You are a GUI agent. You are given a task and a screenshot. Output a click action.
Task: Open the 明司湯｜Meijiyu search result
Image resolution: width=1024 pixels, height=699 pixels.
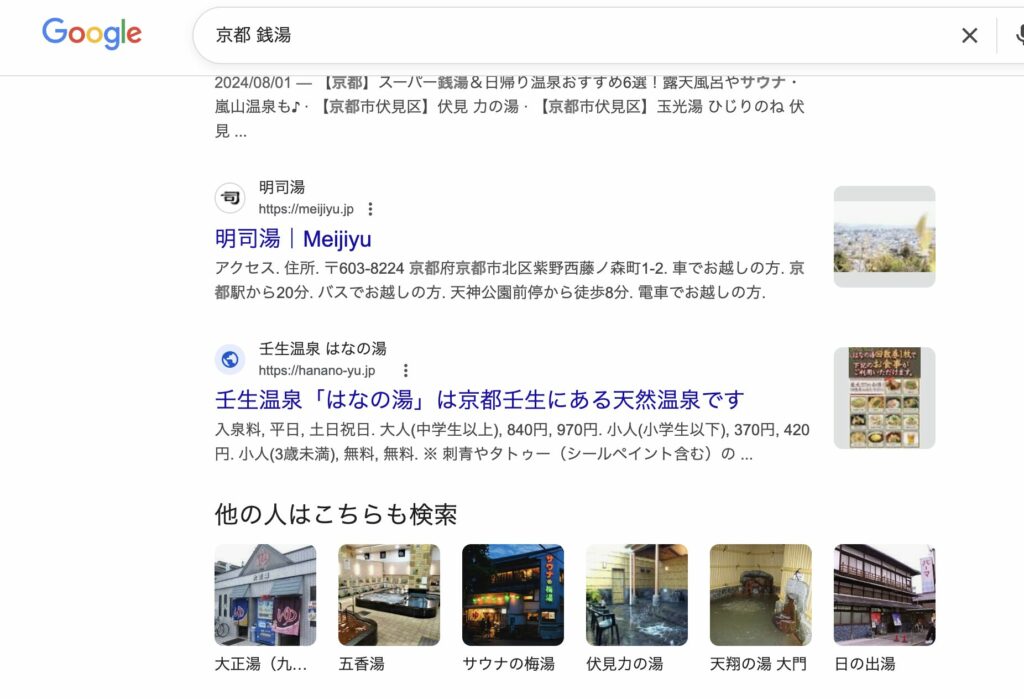point(293,239)
